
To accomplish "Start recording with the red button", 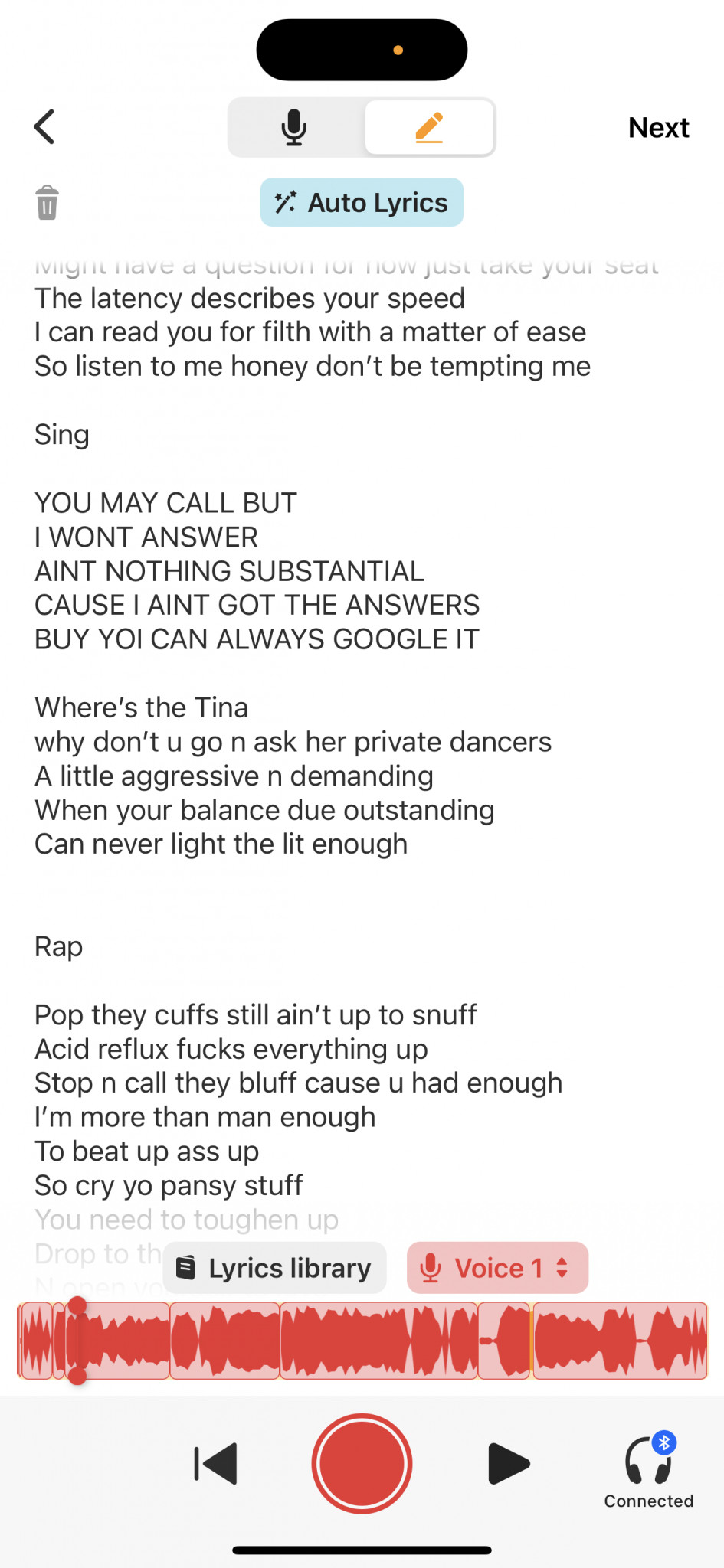I will pyautogui.click(x=362, y=1464).
